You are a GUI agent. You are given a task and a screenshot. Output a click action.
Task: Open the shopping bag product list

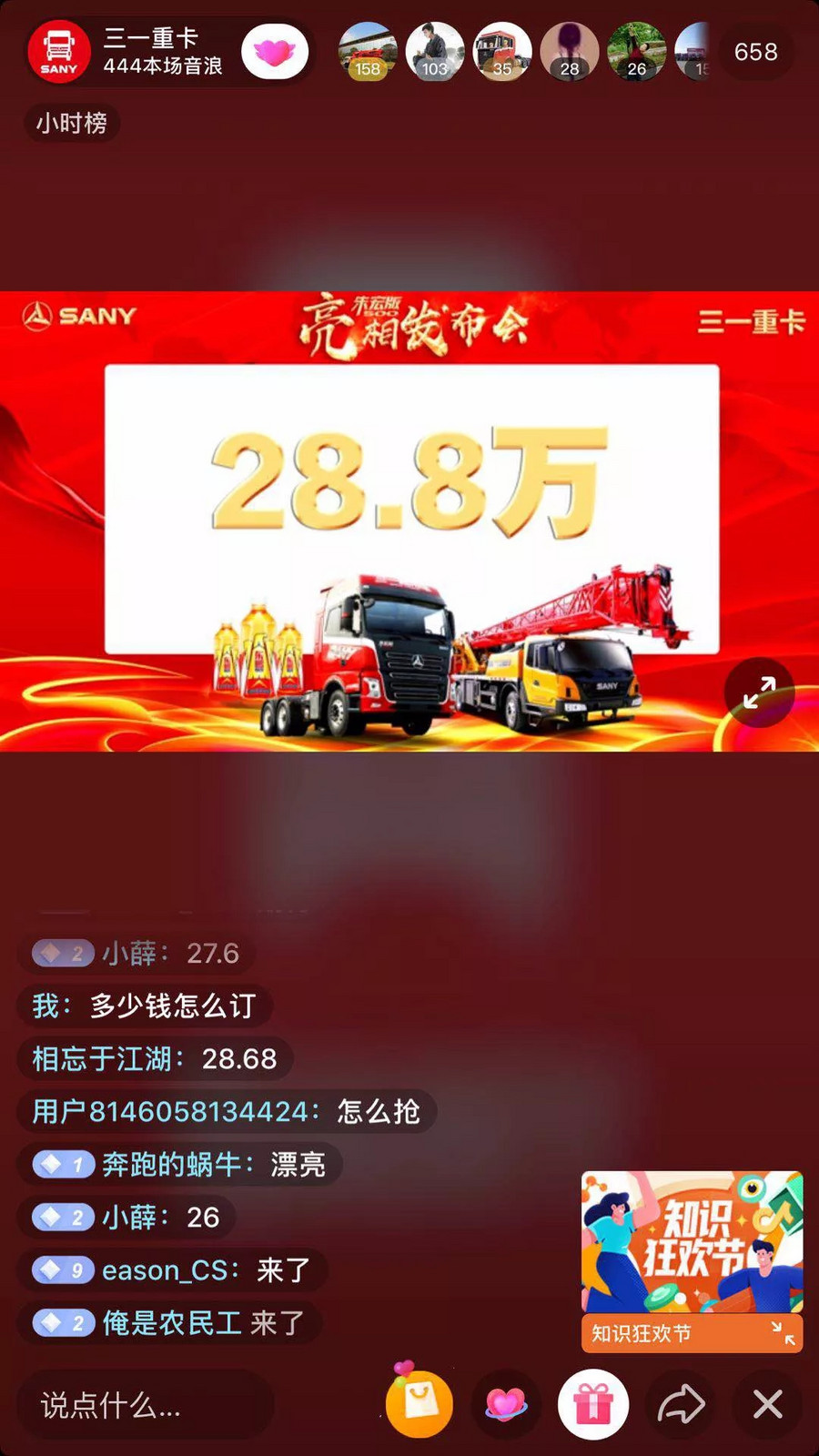tap(420, 1403)
